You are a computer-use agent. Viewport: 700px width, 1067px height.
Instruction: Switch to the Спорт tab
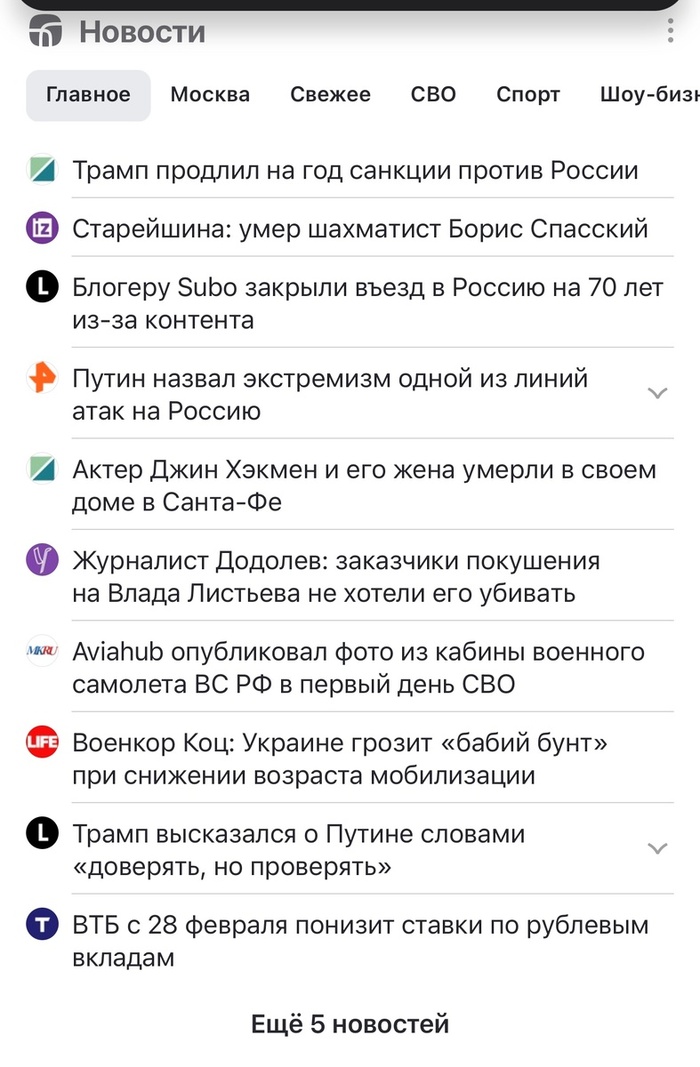tap(528, 95)
